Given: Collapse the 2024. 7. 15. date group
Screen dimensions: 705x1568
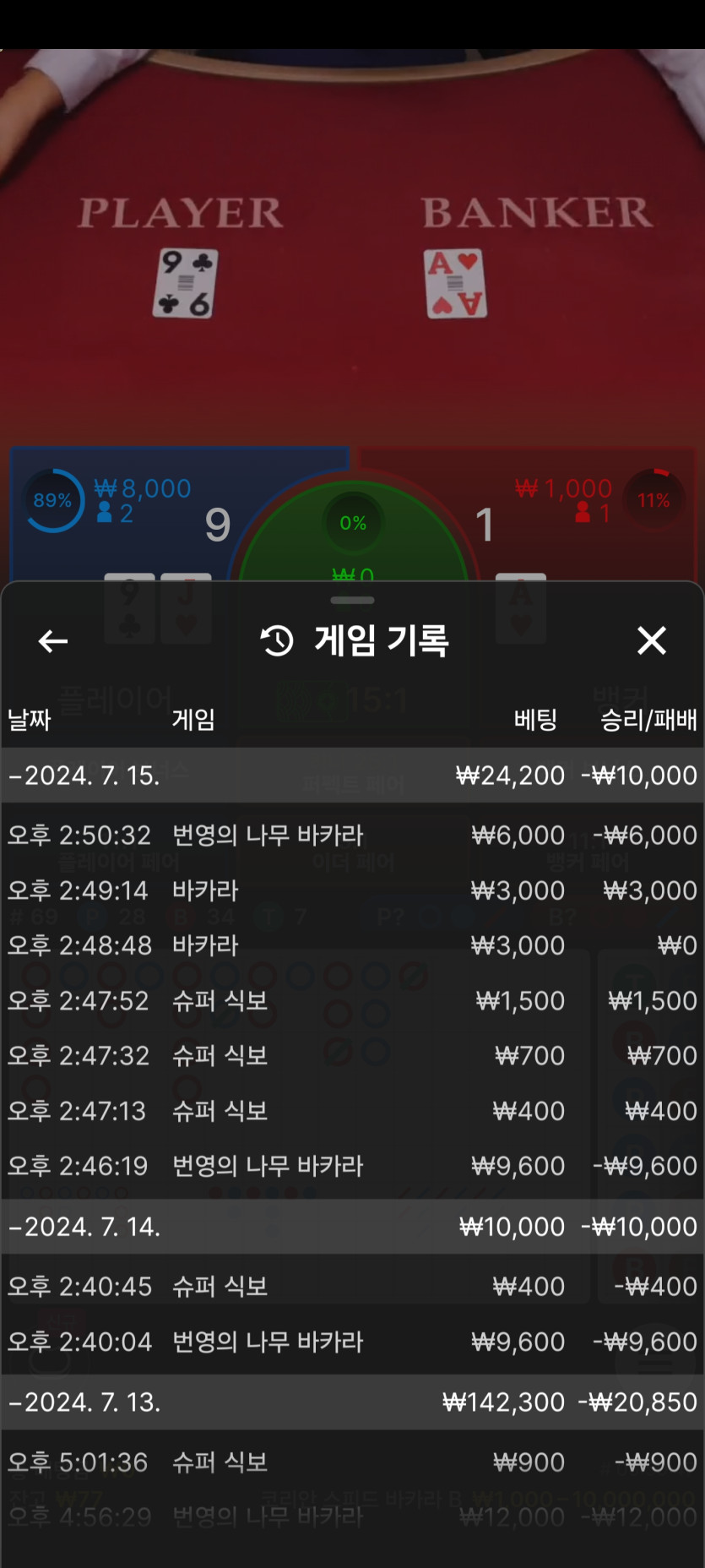Looking at the screenshot, I should pyautogui.click(x=84, y=775).
